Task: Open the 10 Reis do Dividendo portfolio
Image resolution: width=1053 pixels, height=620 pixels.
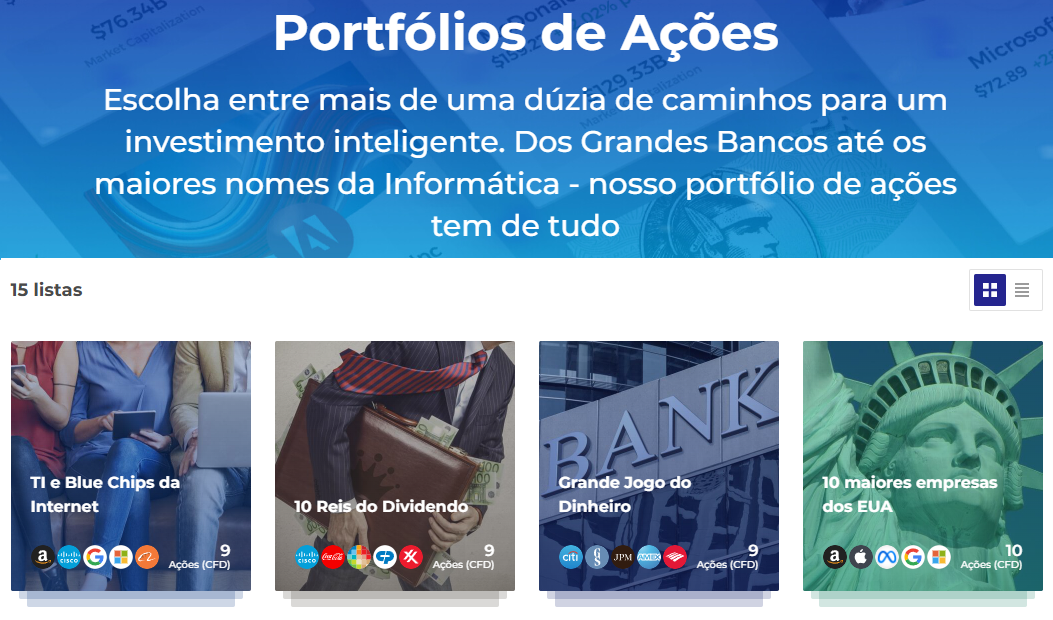Action: (395, 466)
